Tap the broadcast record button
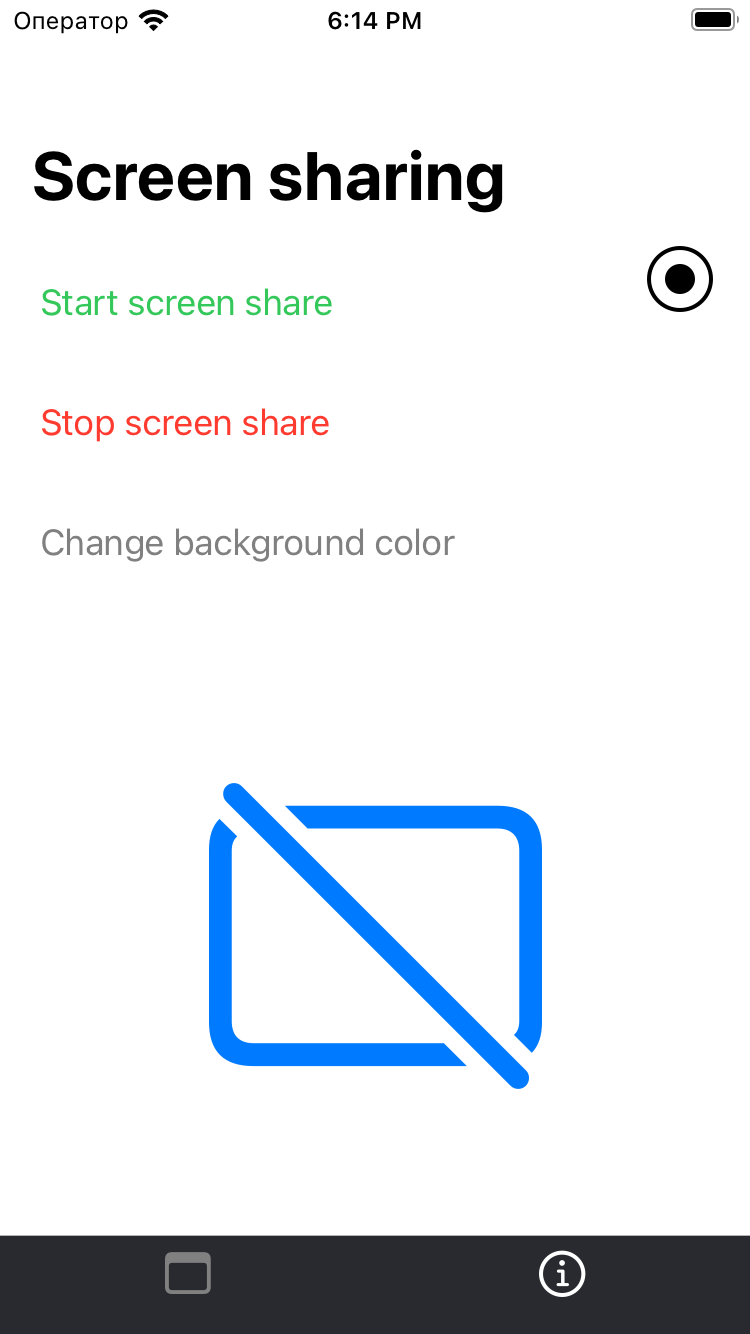The height and width of the screenshot is (1334, 750). (679, 279)
